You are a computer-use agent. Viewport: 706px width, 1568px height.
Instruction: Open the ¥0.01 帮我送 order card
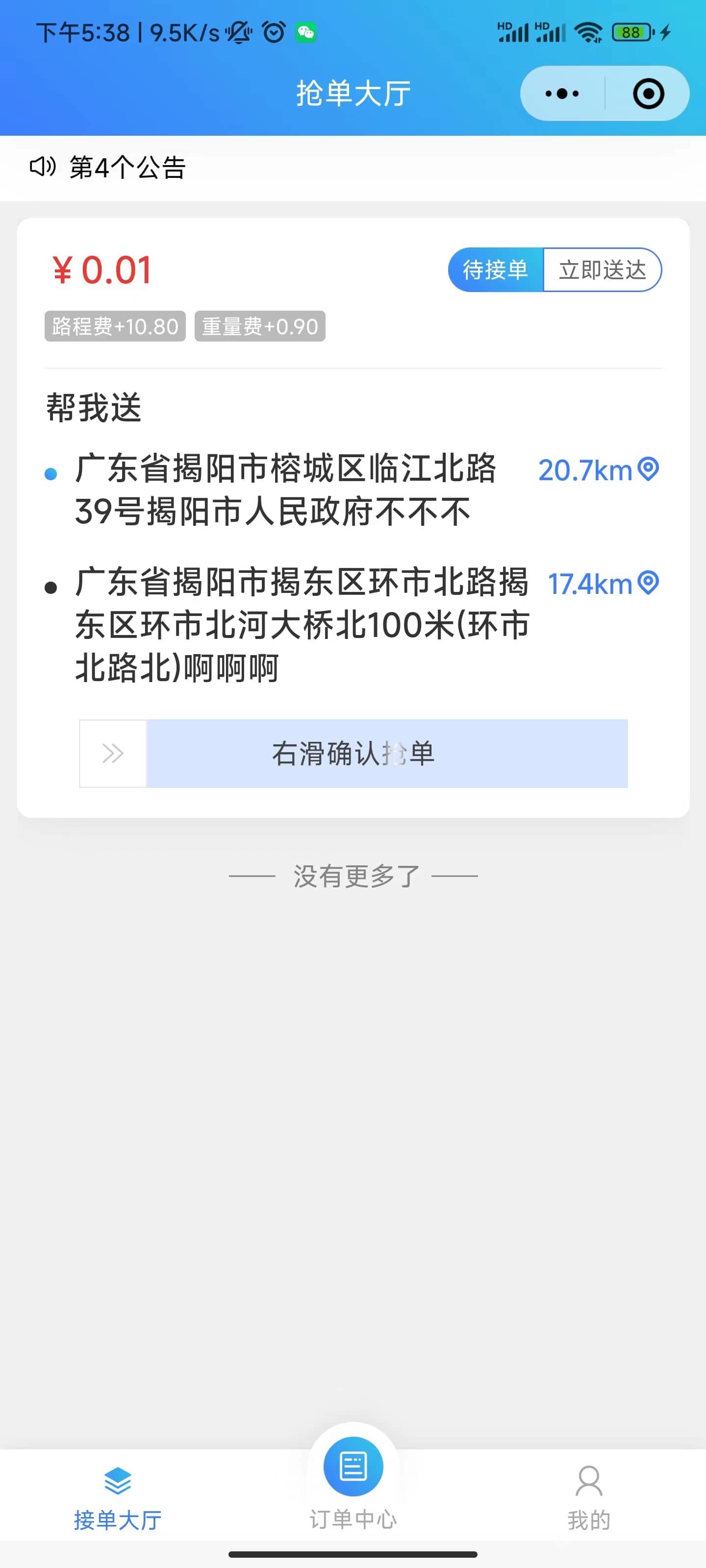point(353,517)
